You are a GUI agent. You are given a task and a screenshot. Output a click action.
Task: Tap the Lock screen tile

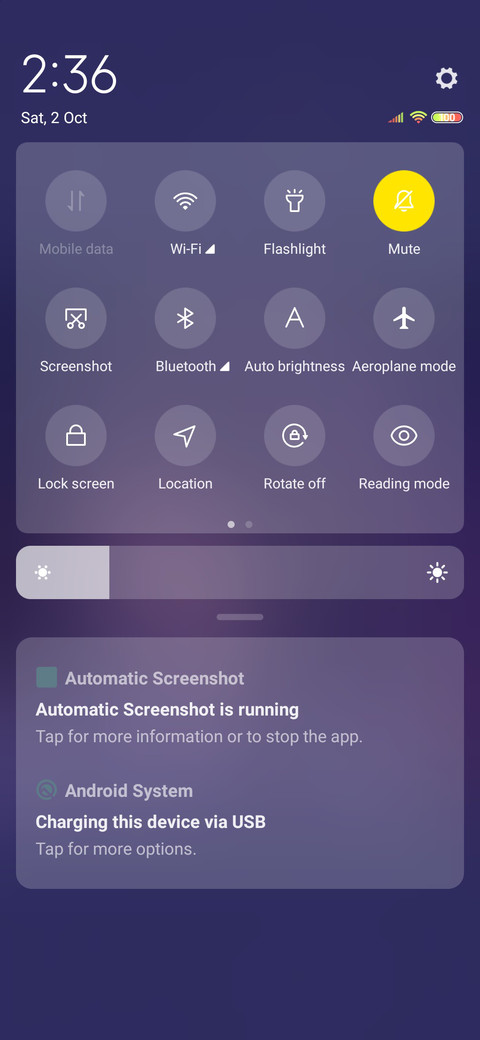[x=76, y=436]
